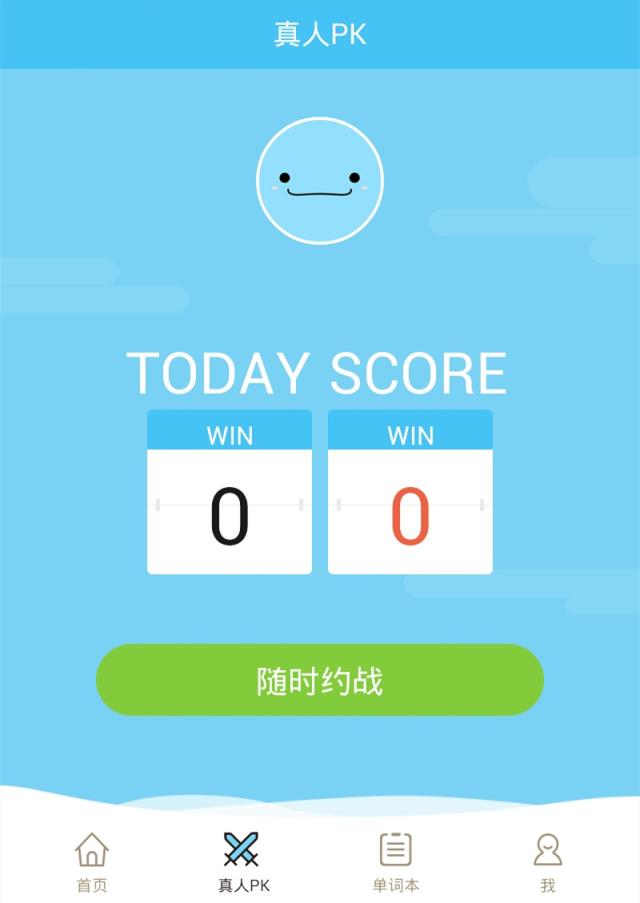This screenshot has height=903, width=640.
Task: Go to the 我 profile tab
Action: 547,862
